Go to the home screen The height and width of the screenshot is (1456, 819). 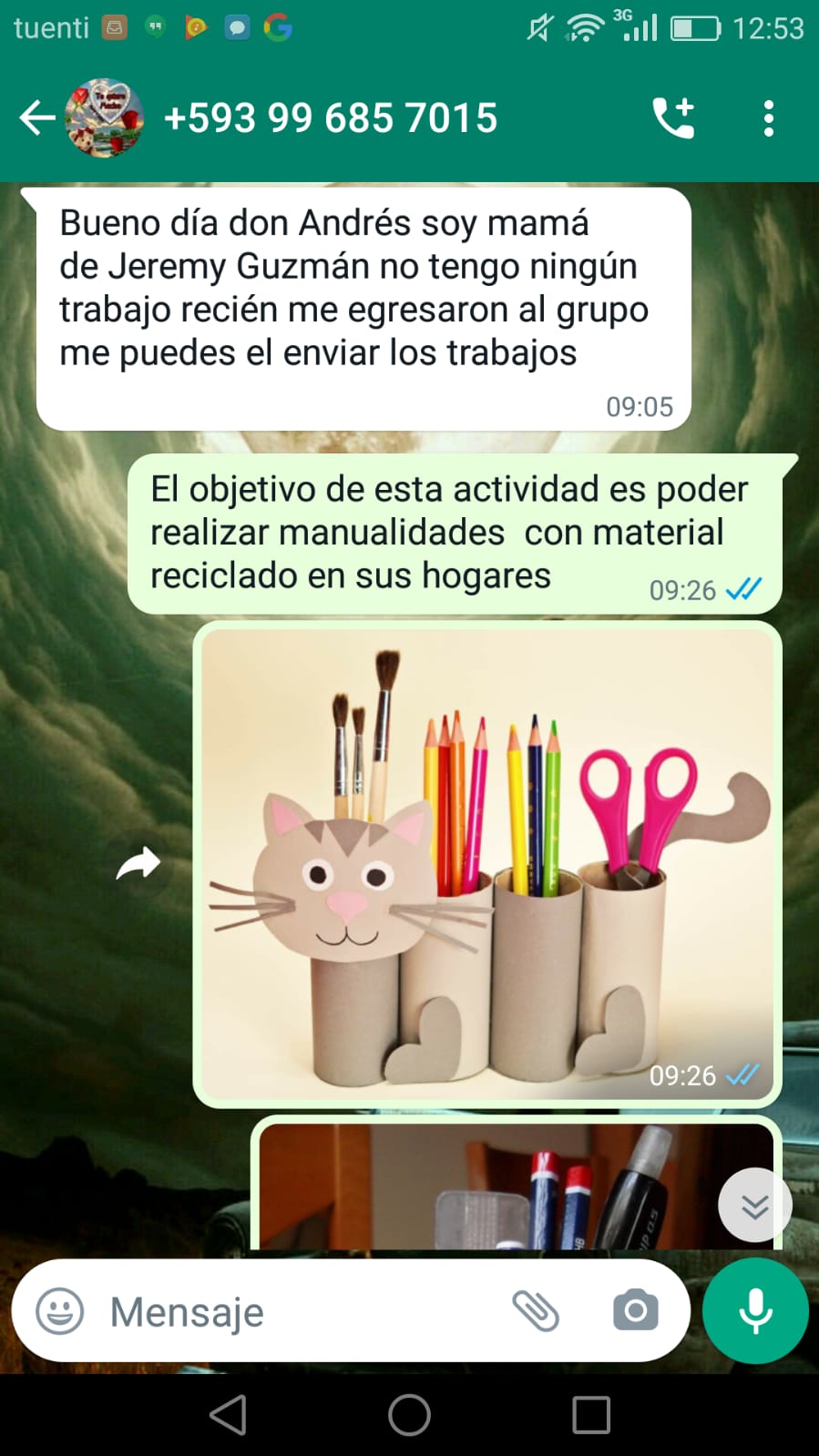(x=409, y=1415)
